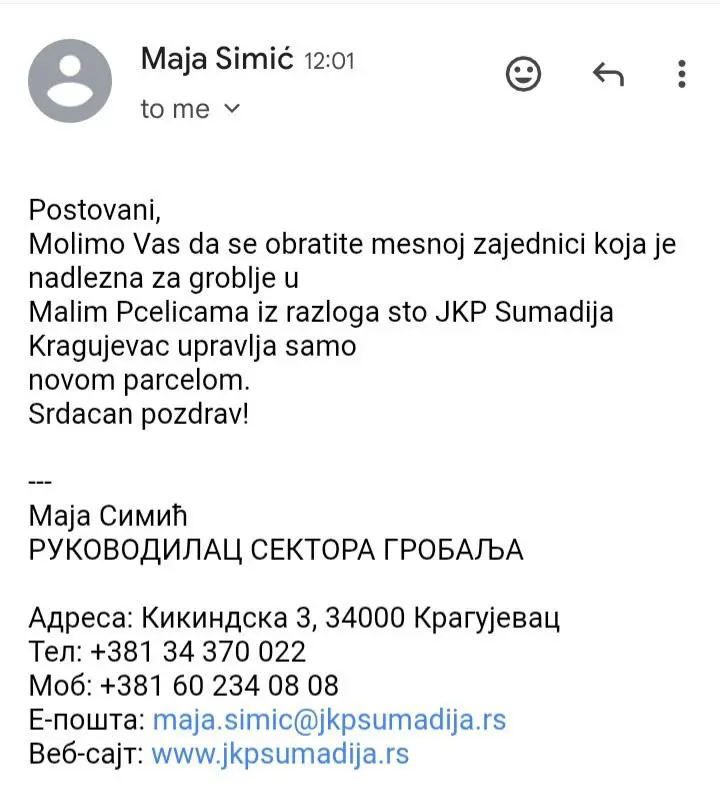Add an emoji reaction to the email
Viewport: 720px width, 796px height.
click(523, 74)
